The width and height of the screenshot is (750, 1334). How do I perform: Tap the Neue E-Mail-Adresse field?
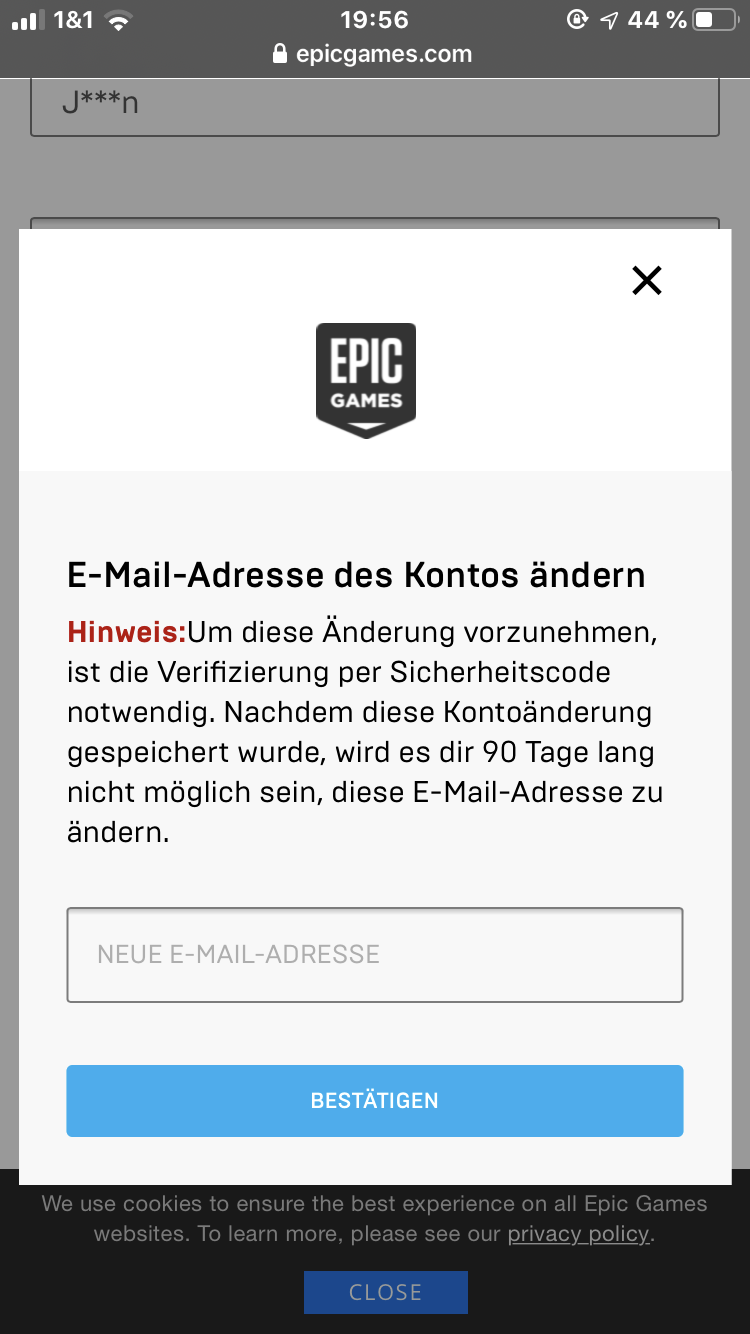(374, 954)
